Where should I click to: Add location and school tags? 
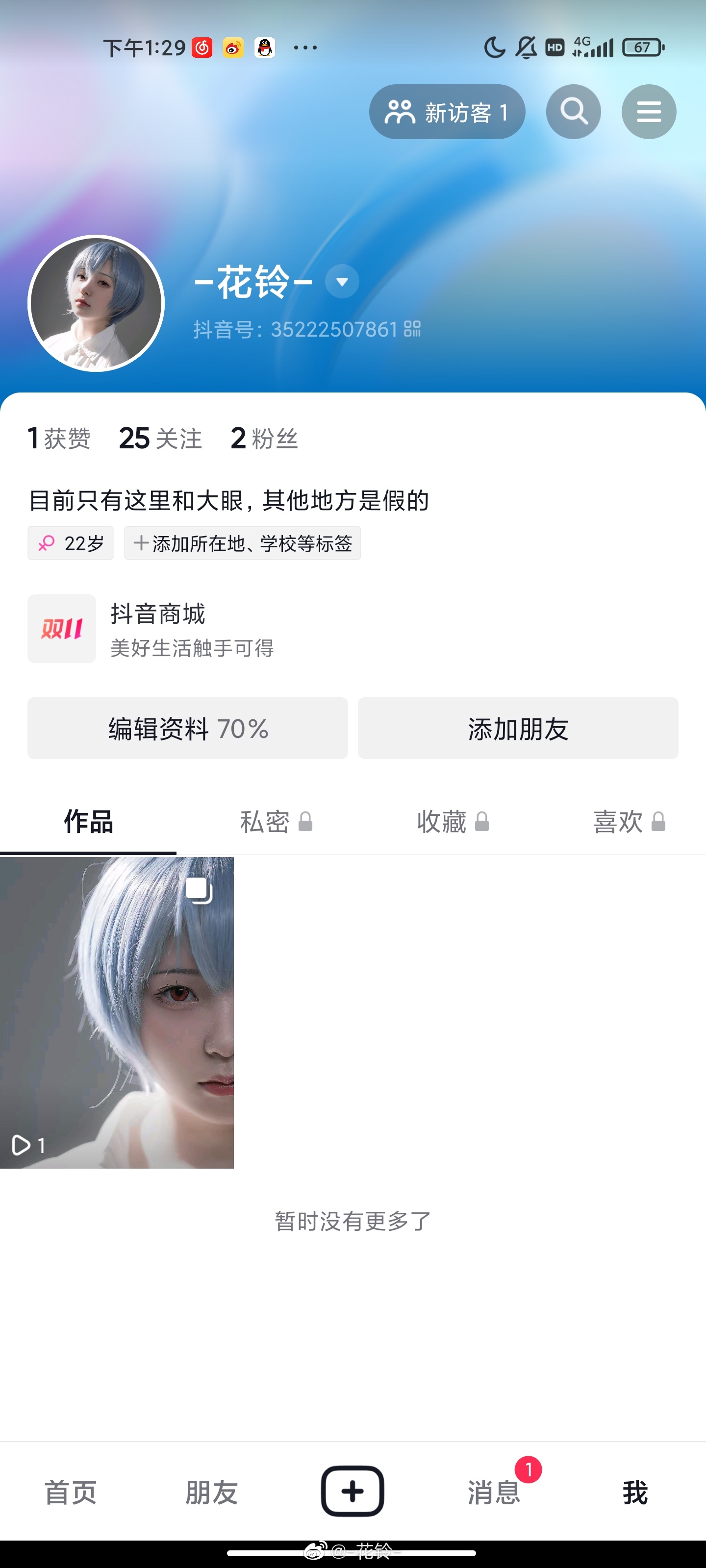click(242, 543)
